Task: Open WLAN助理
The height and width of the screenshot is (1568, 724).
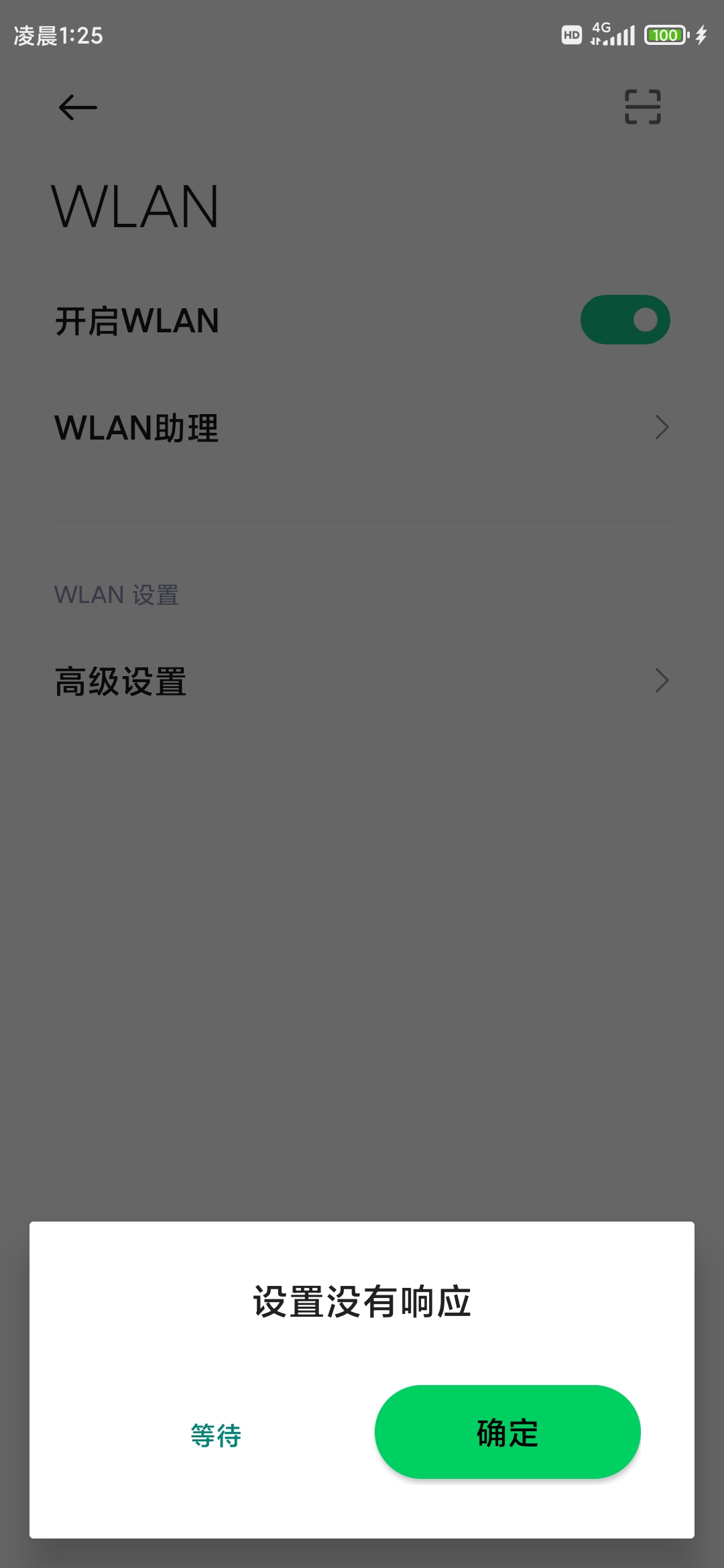Action: coord(362,428)
